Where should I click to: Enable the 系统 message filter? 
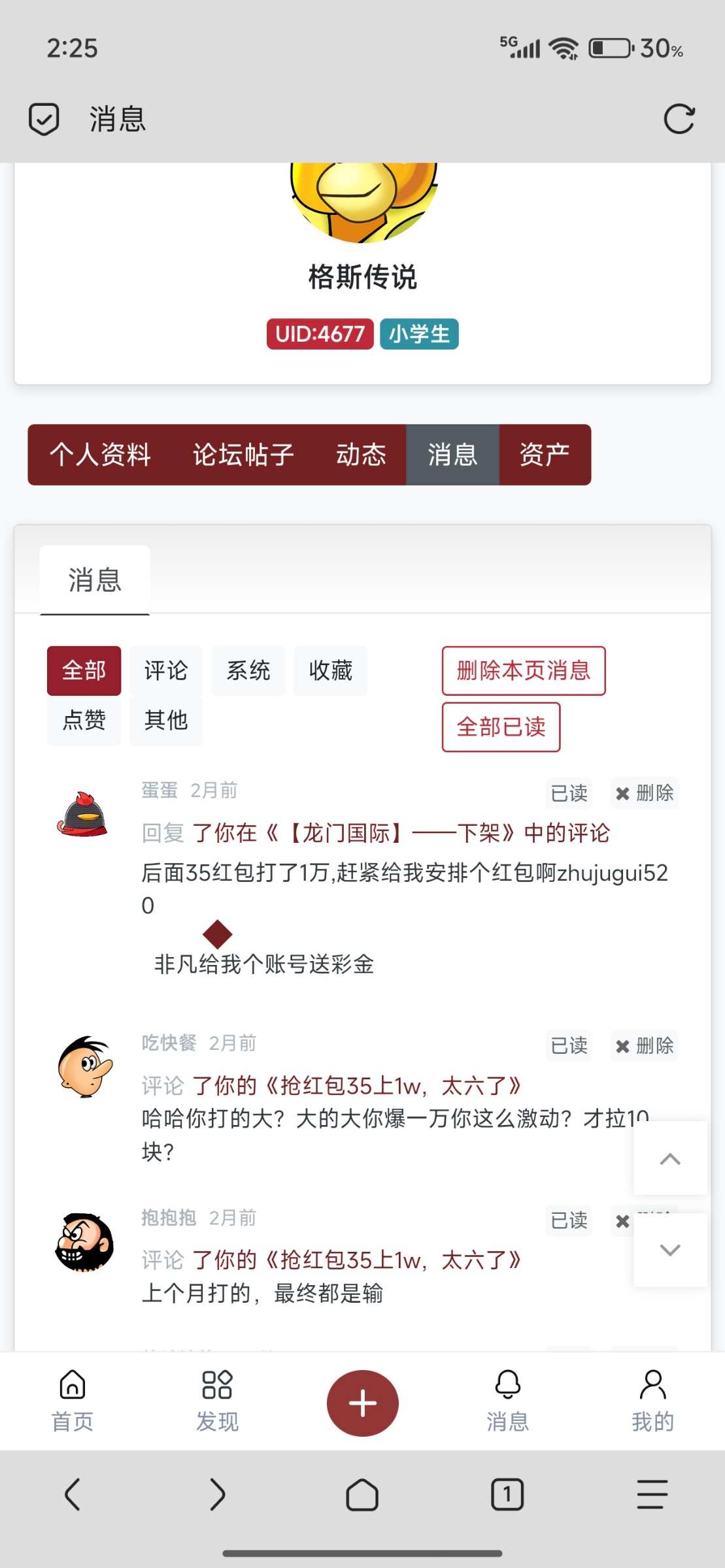coord(248,670)
